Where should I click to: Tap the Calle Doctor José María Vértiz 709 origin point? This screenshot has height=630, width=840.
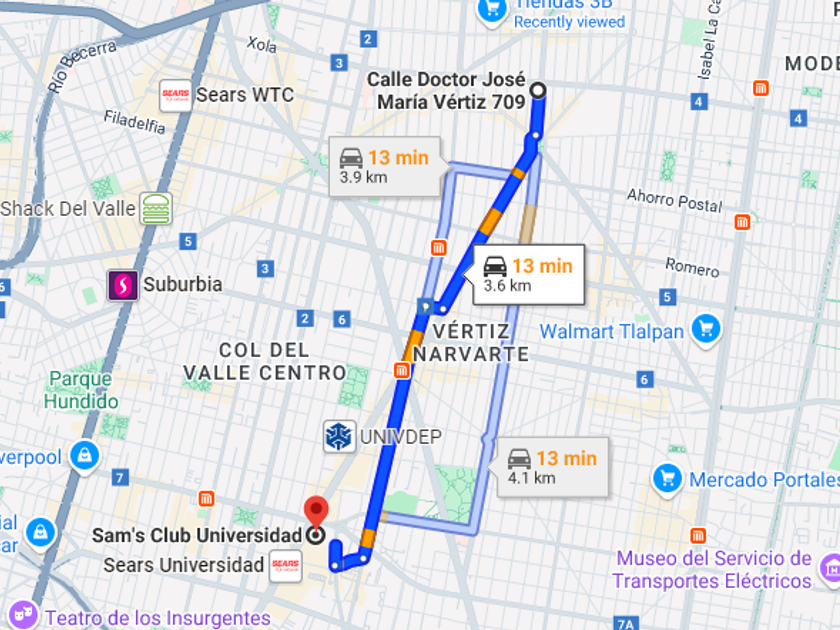click(538, 91)
